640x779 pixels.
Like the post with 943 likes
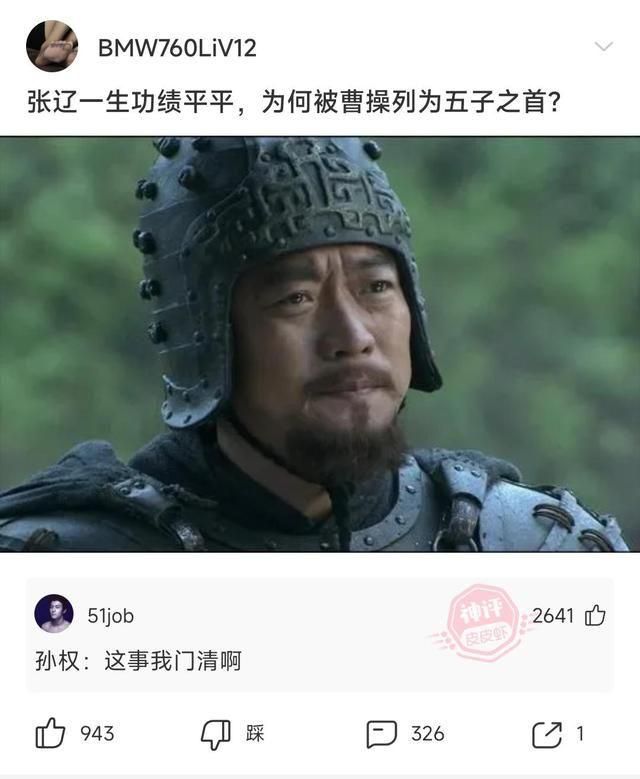51,734
